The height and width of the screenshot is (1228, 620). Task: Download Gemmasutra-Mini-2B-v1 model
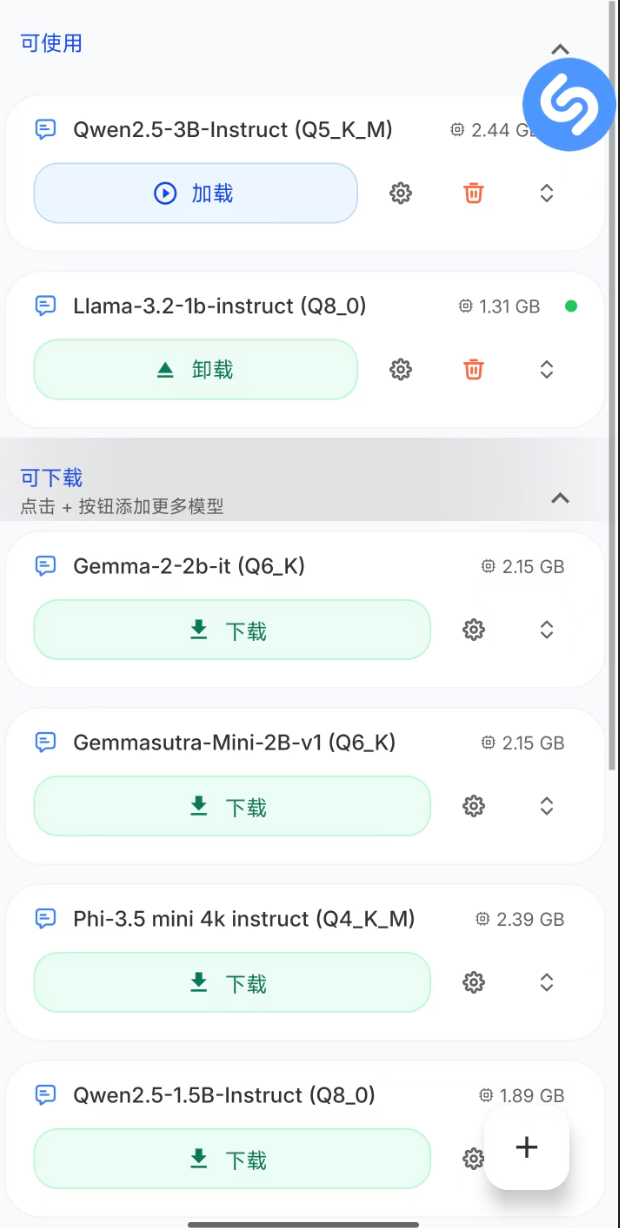[232, 806]
